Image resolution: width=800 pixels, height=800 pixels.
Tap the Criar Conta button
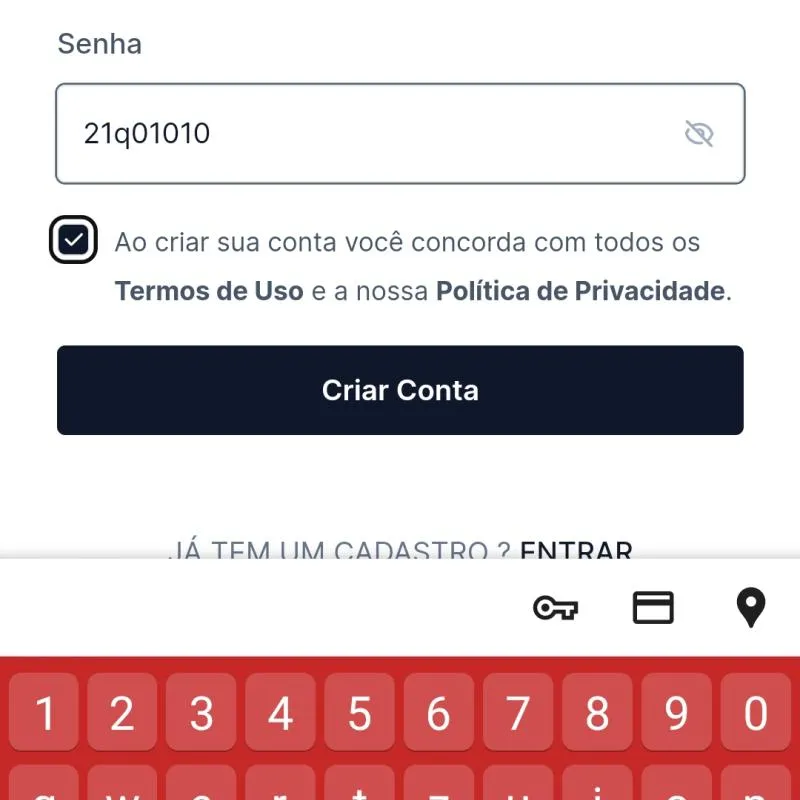[400, 390]
